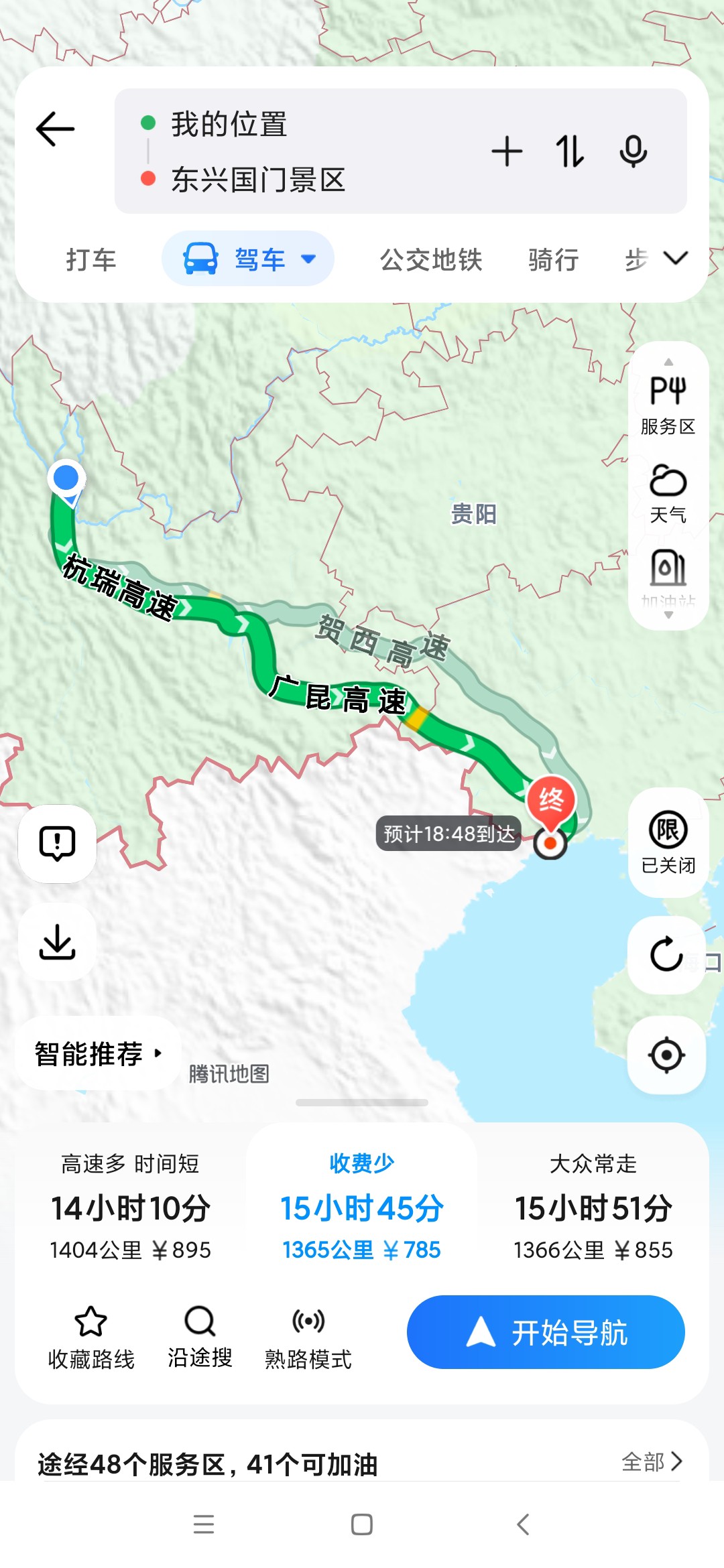Switch to 公交地铁 transit mode
Viewport: 724px width, 1568px height.
[431, 259]
